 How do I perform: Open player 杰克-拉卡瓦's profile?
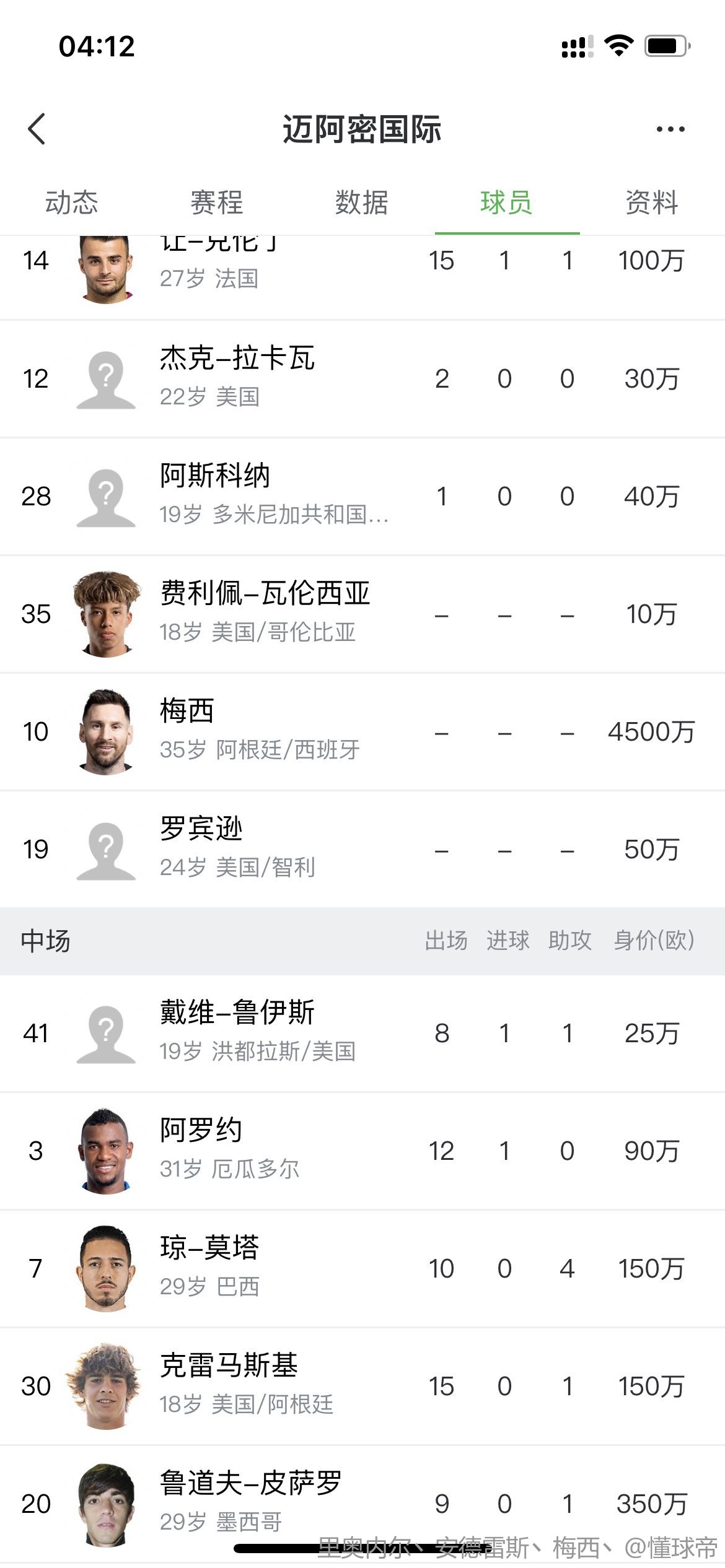(237, 378)
